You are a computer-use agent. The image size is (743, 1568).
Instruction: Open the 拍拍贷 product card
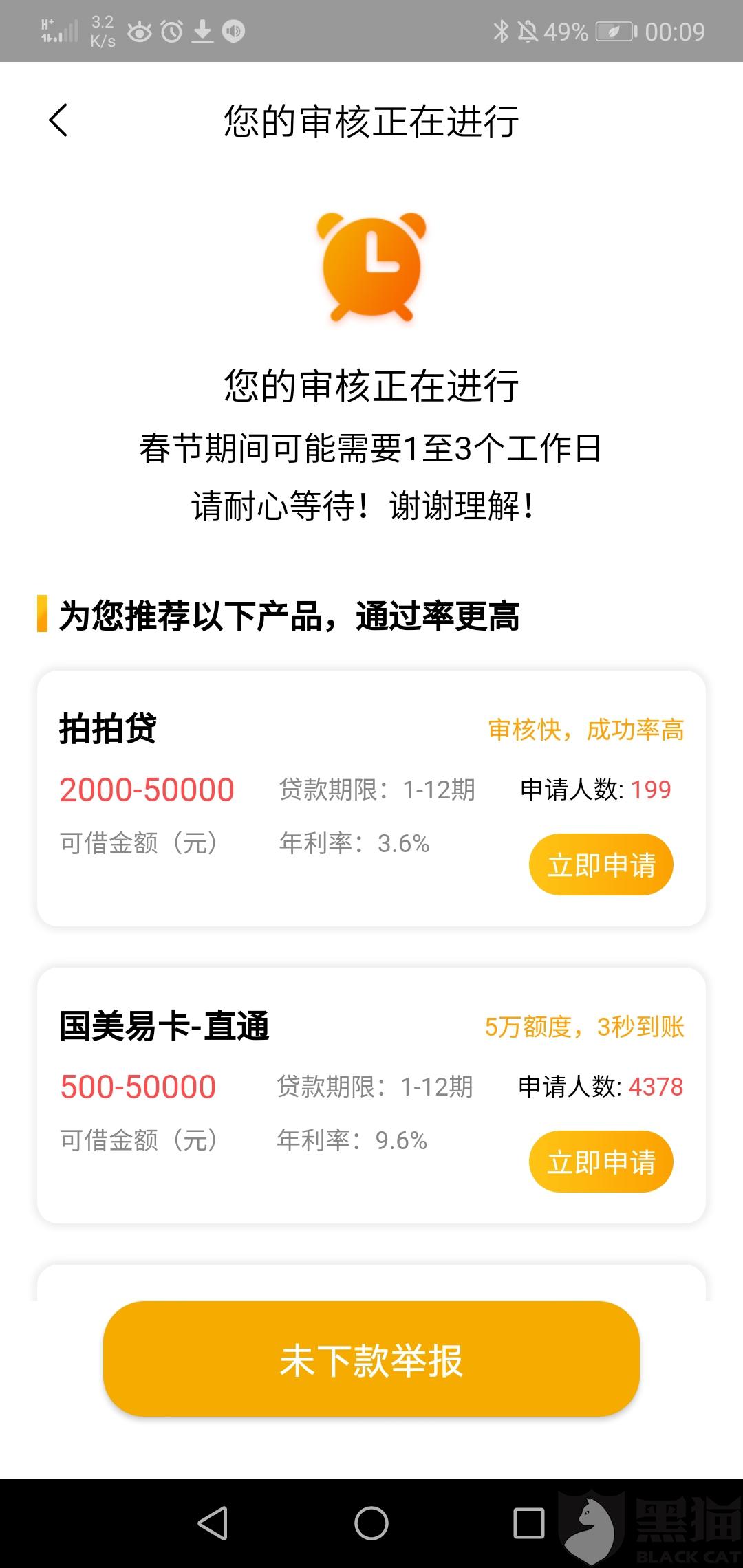pyautogui.click(x=371, y=798)
